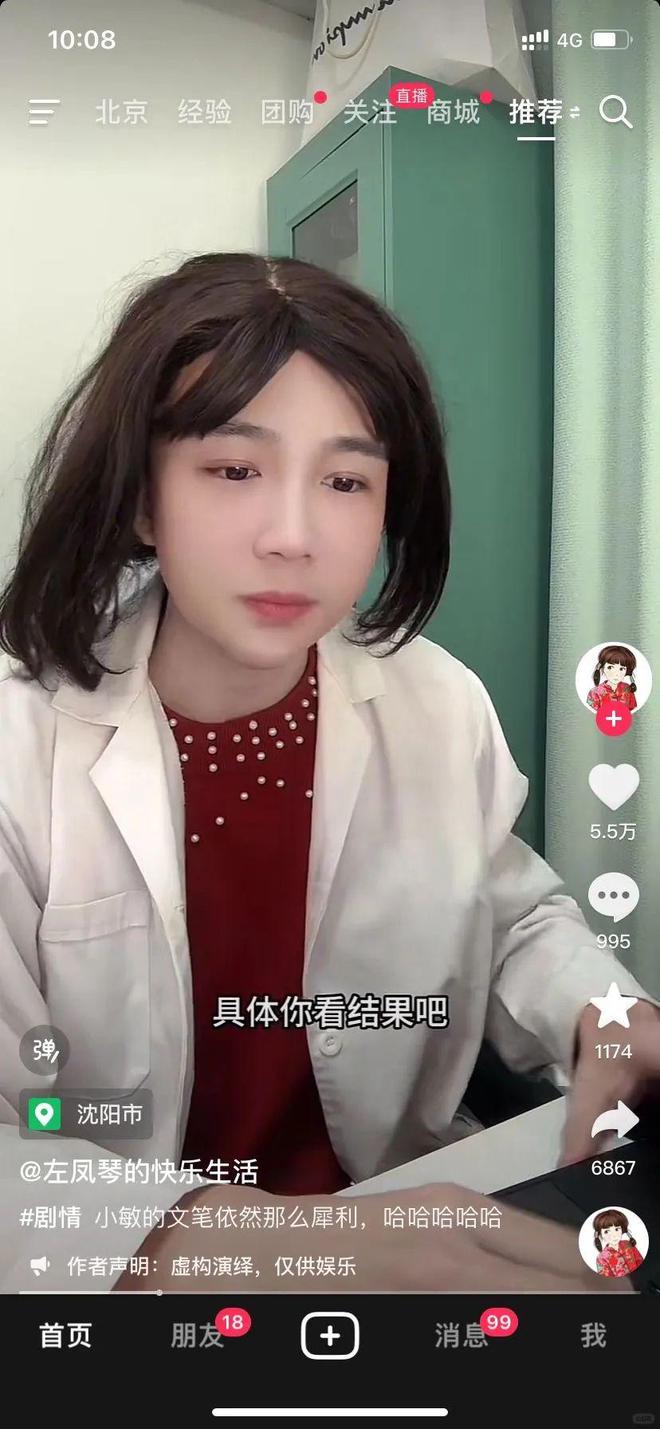Select the 推荐 tab
The image size is (660, 1429).
click(x=537, y=112)
